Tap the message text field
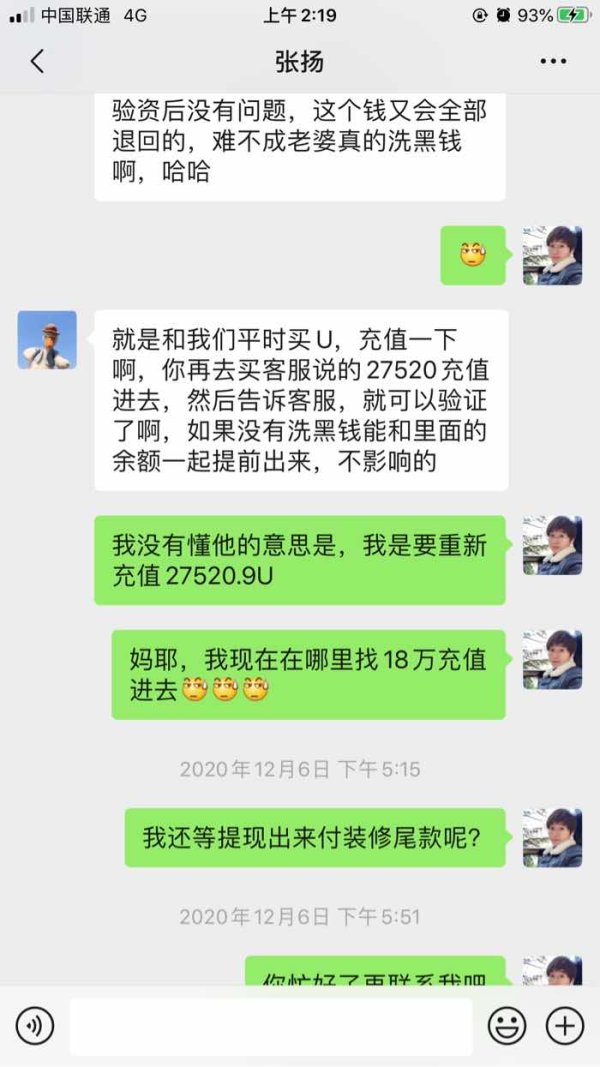 pos(271,1026)
